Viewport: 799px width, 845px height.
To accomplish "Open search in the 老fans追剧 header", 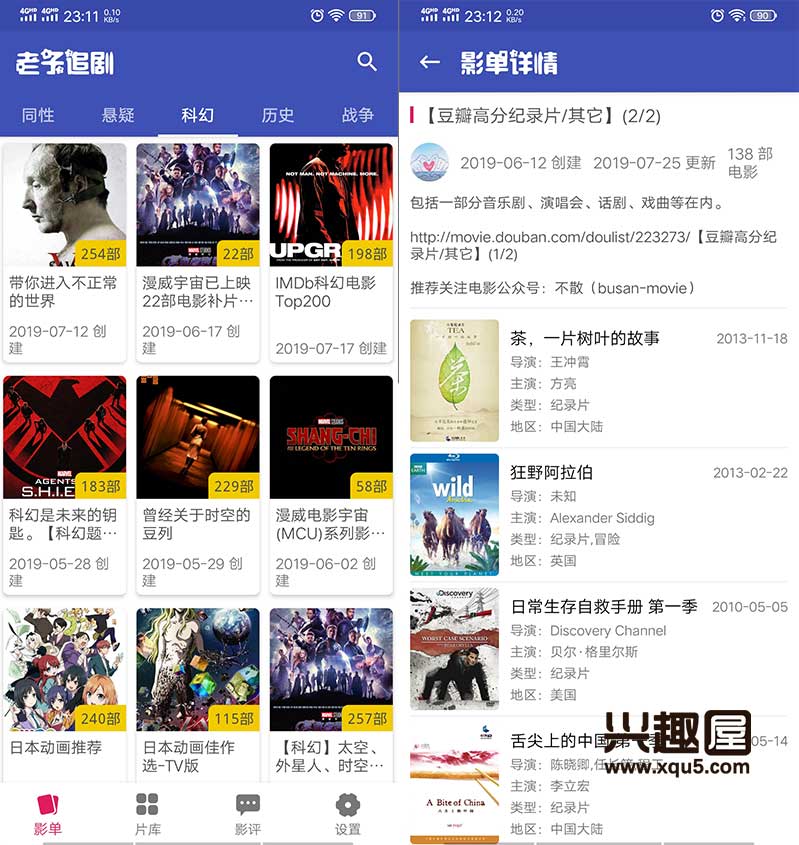I will (x=367, y=62).
